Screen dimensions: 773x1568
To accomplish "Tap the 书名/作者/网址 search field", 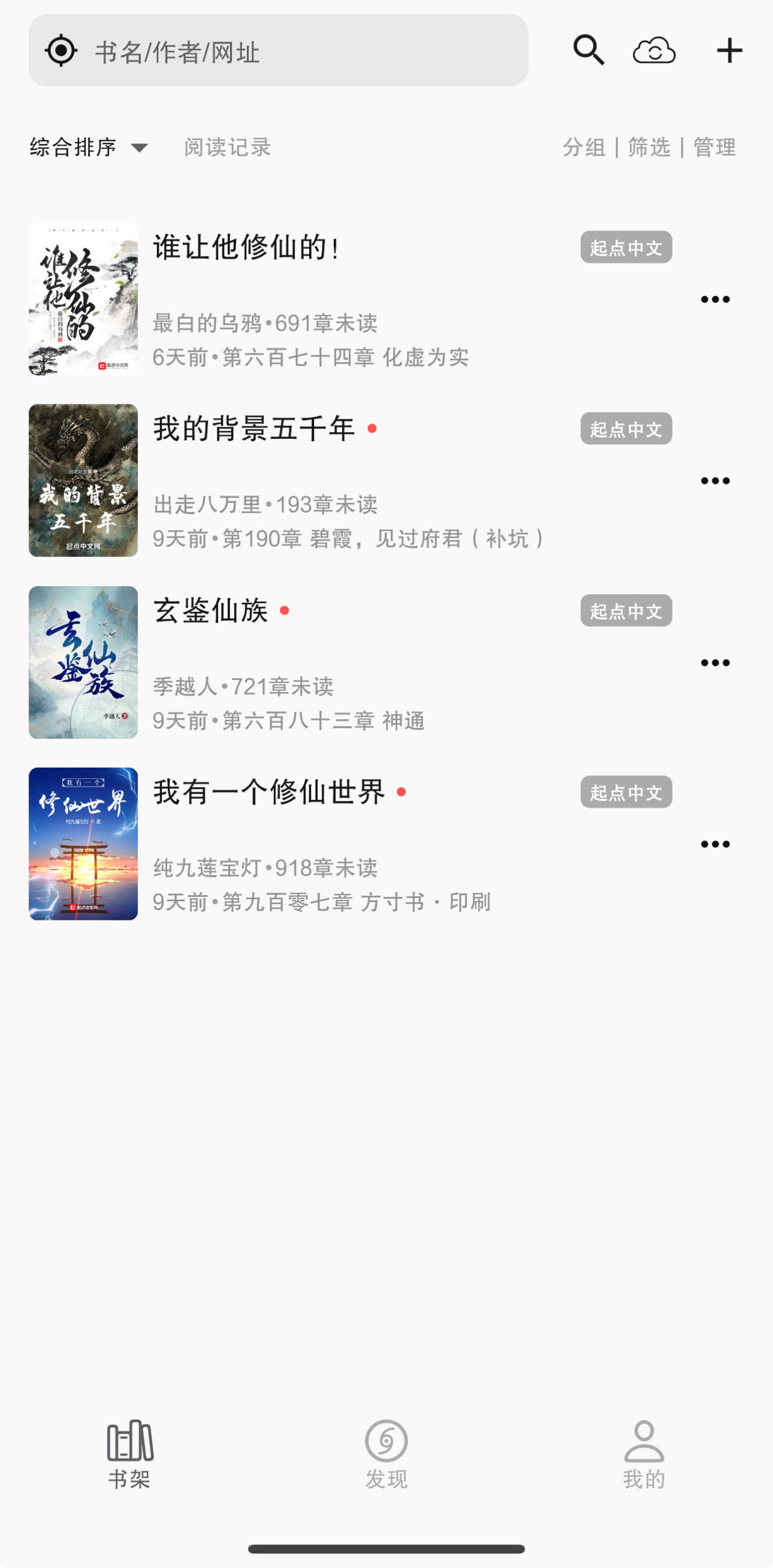I will [292, 51].
